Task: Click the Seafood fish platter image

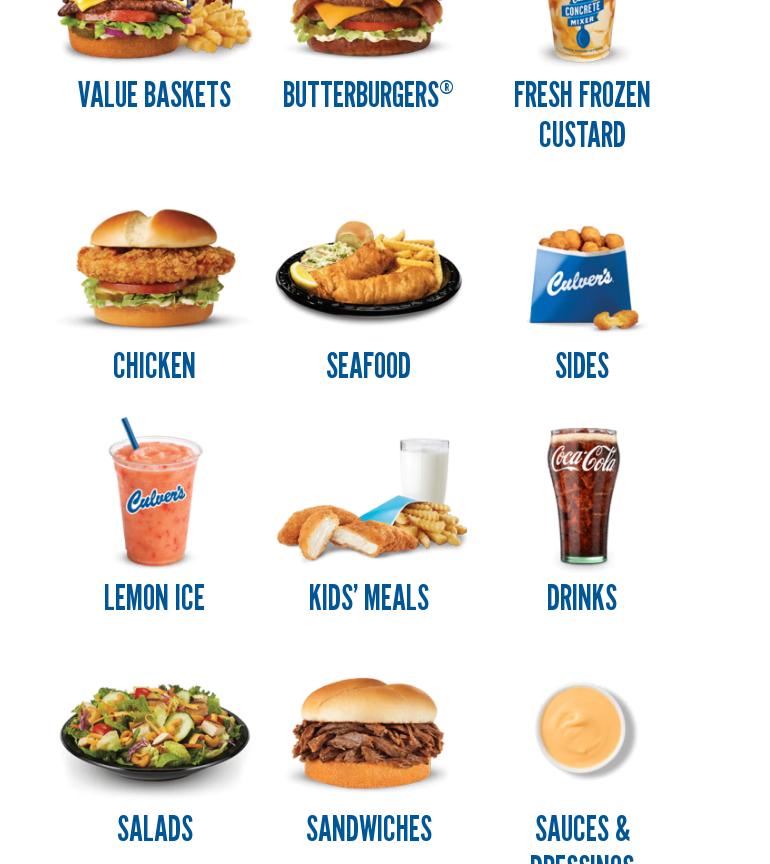Action: (x=368, y=268)
